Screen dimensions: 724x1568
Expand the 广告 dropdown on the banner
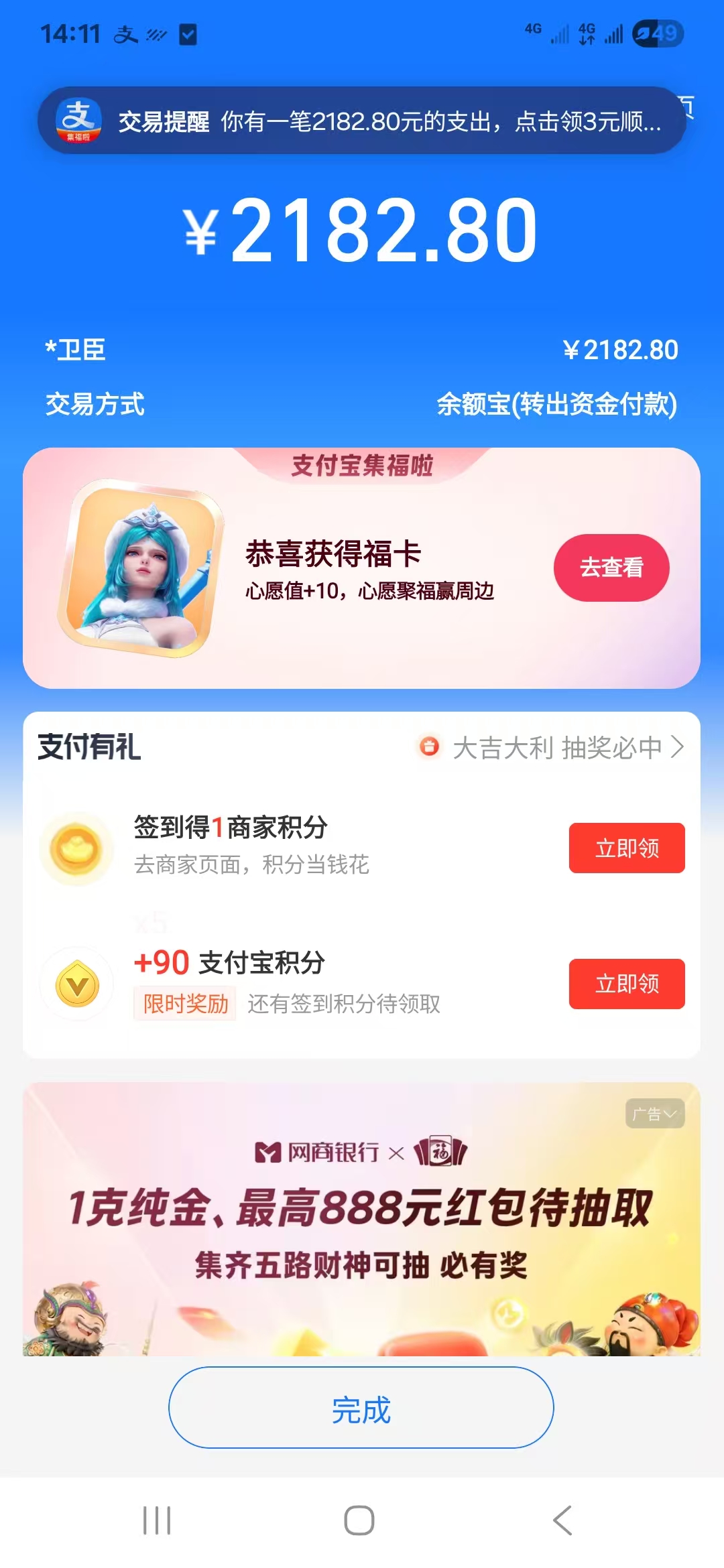[654, 1114]
